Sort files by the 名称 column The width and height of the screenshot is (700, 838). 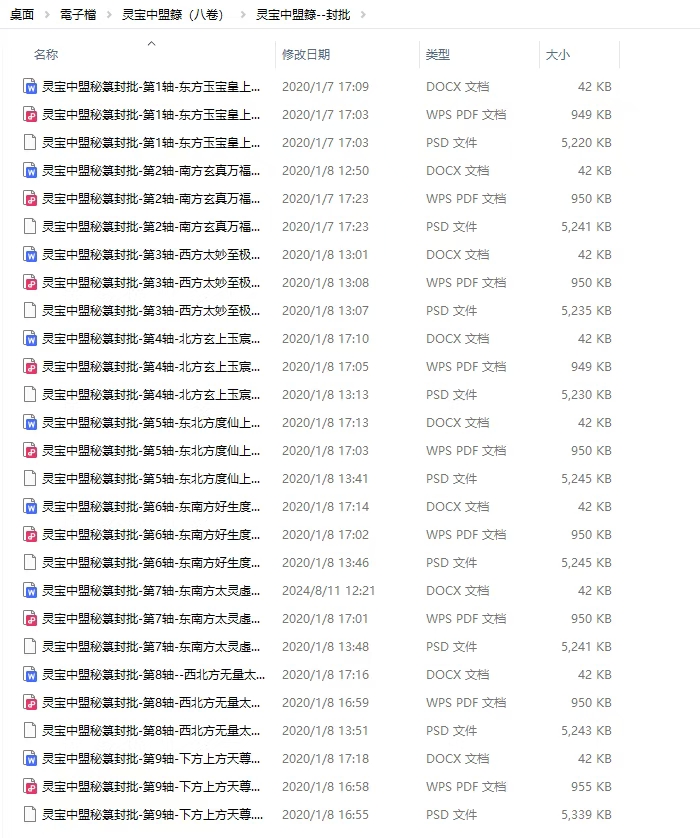point(46,55)
